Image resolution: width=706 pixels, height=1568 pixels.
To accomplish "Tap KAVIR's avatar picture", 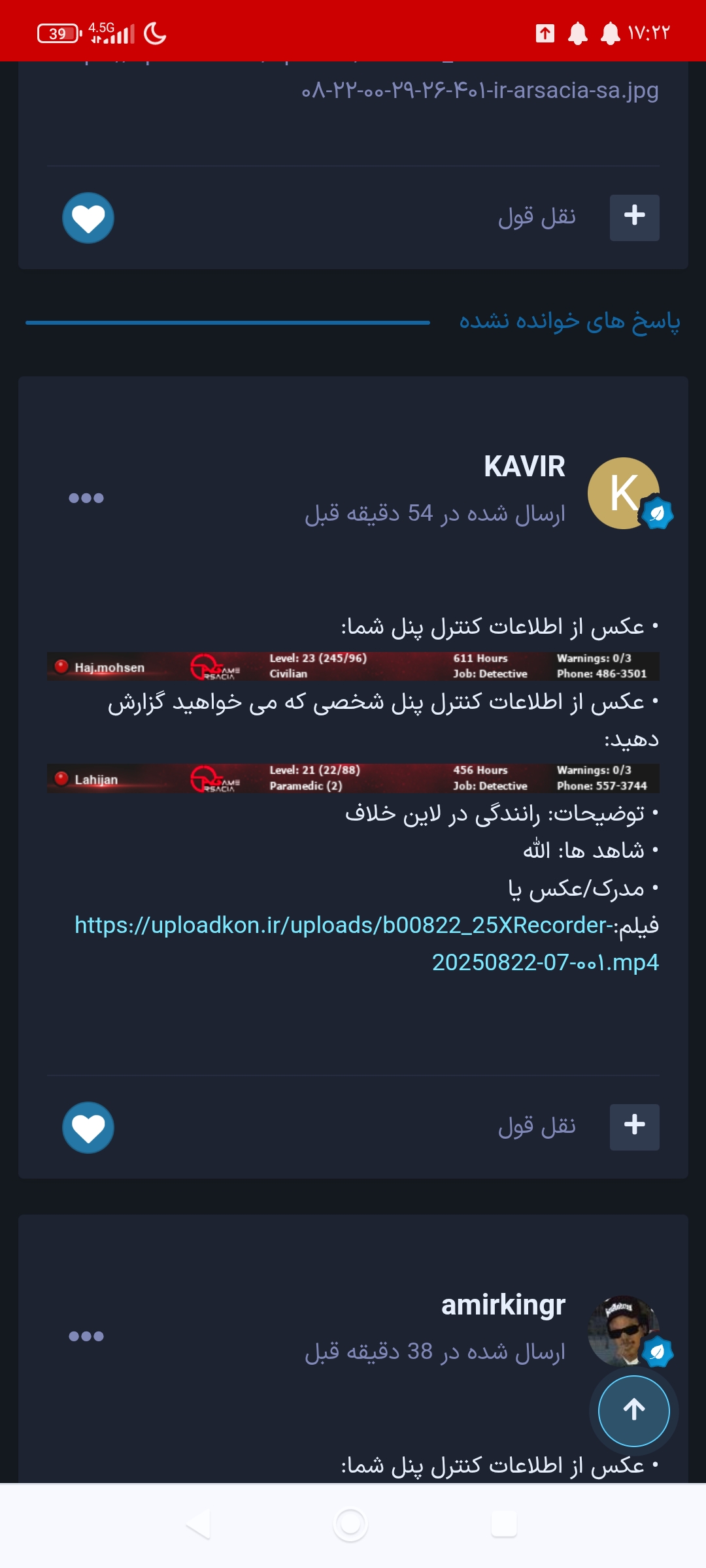I will 624,493.
